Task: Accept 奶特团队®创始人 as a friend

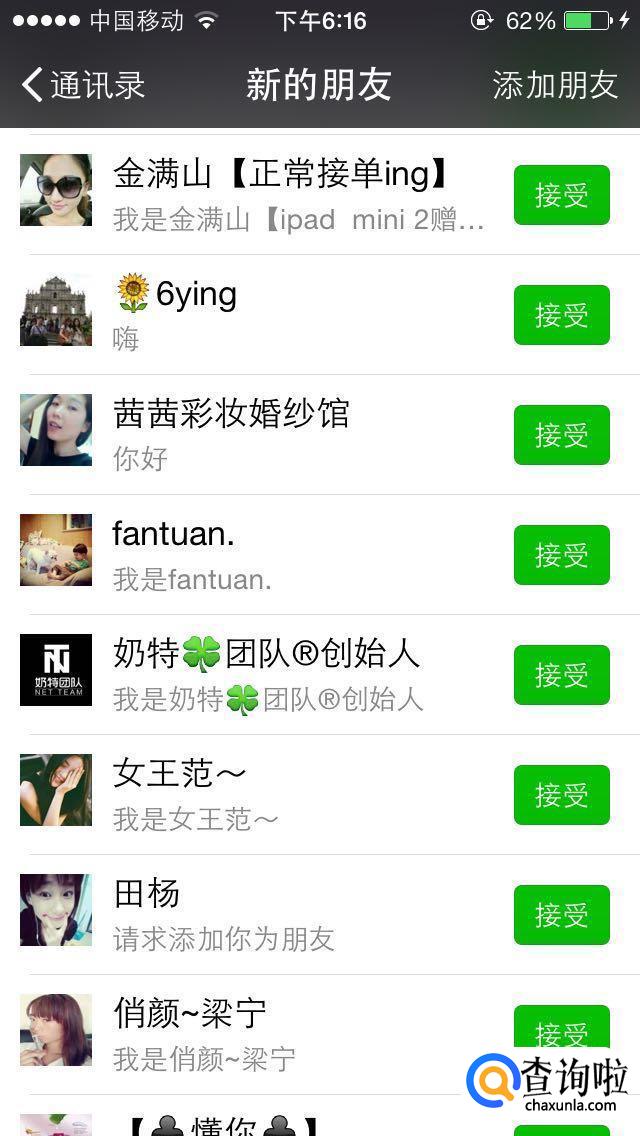Action: (561, 675)
